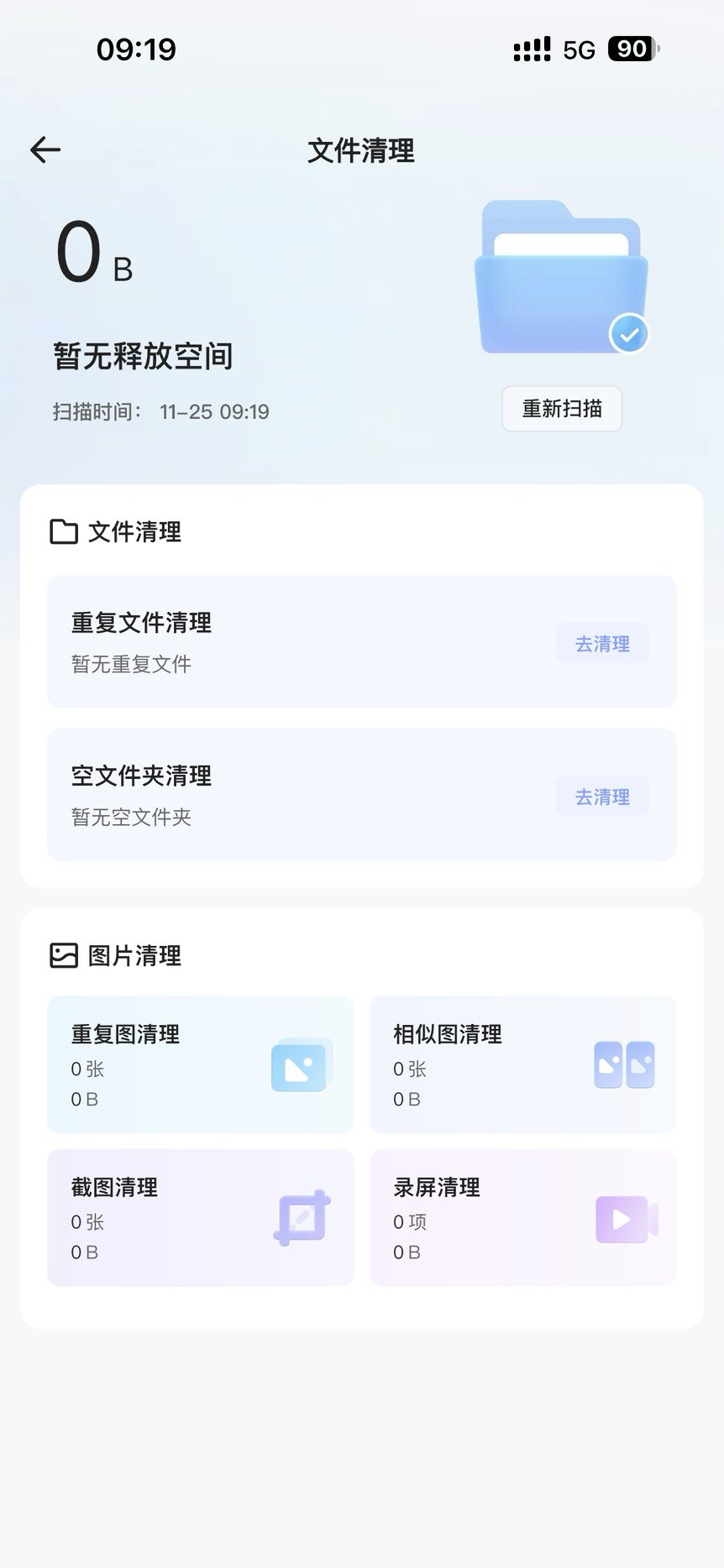Open the 重复图清理 duplicate photos card

pos(200,1064)
